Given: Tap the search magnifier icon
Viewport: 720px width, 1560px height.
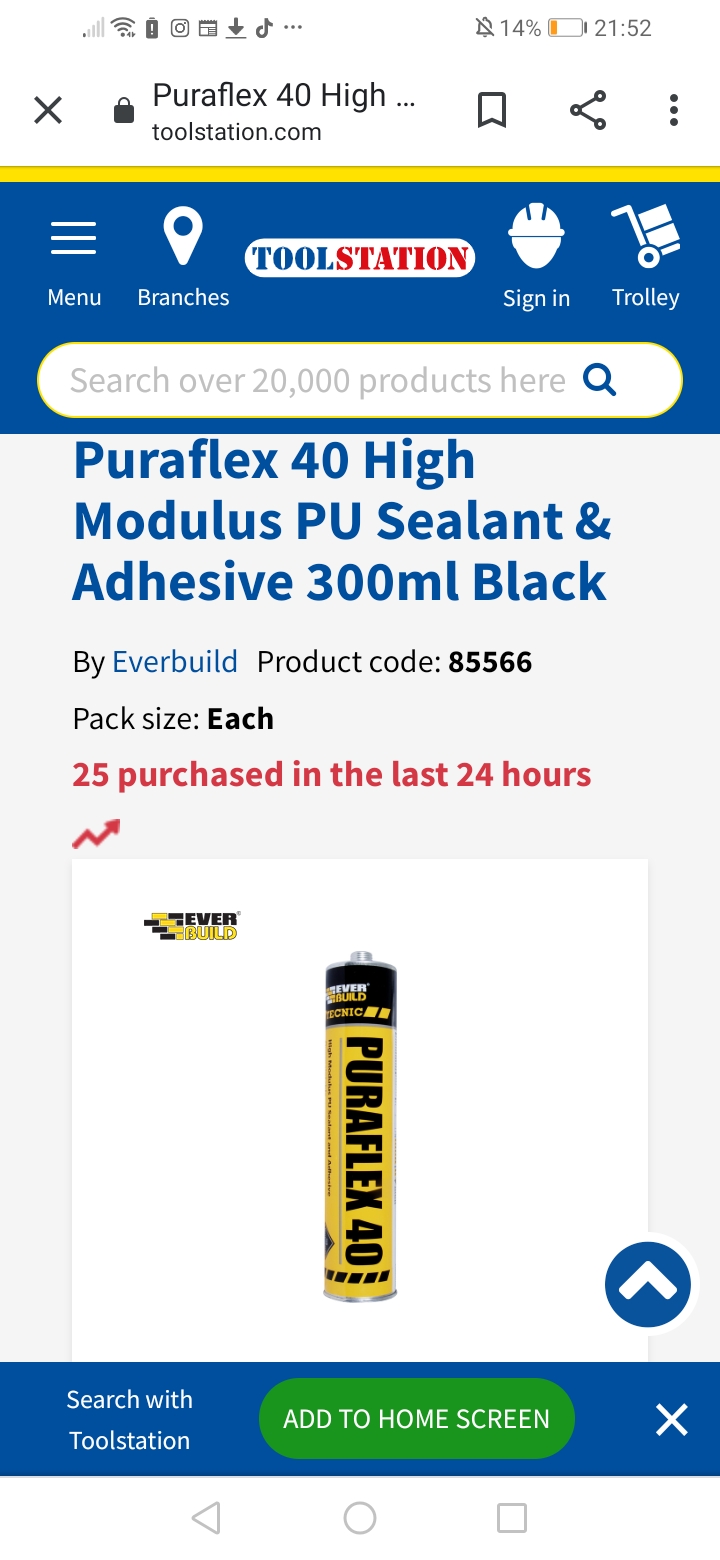Looking at the screenshot, I should coord(599,380).
